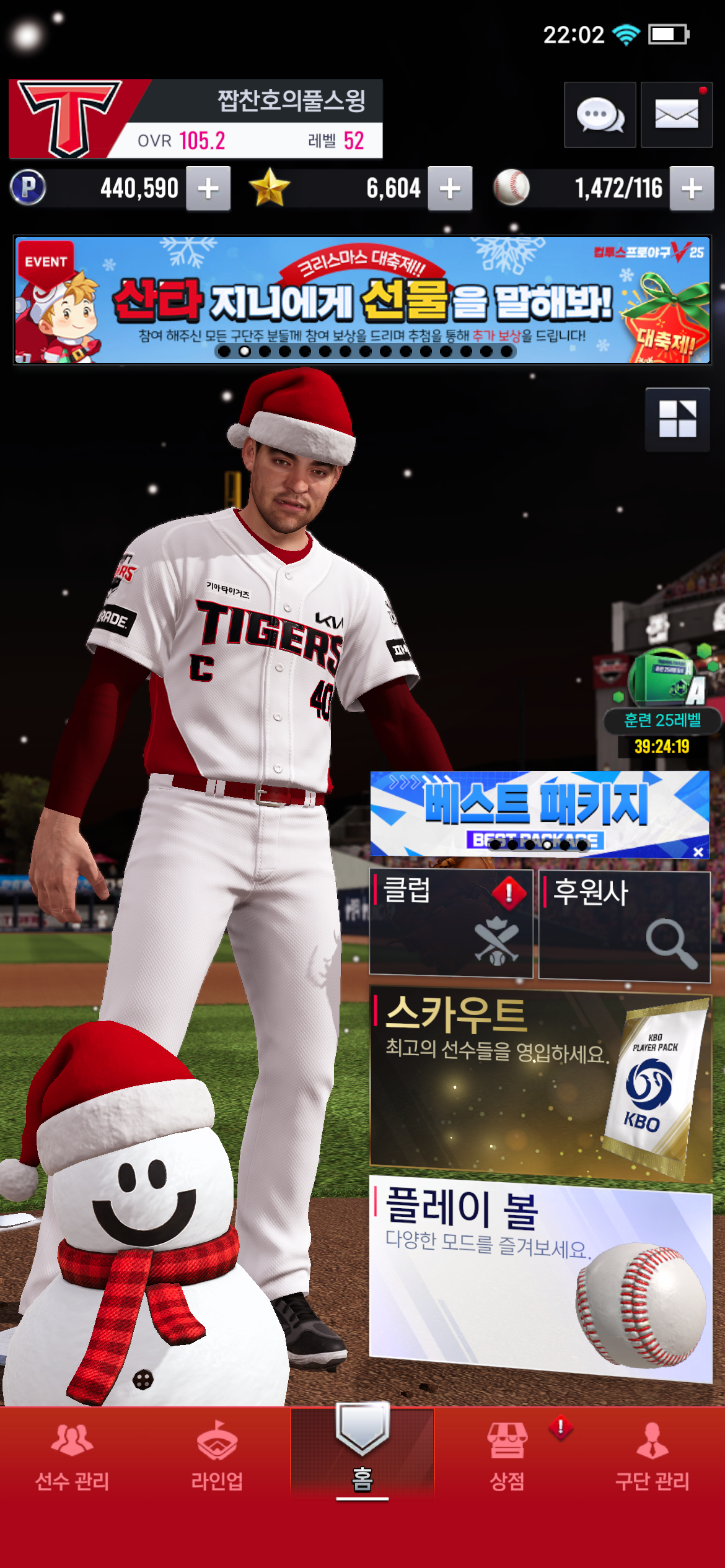
Task: Switch to the 구단 관리 tab
Action: tap(652, 1457)
